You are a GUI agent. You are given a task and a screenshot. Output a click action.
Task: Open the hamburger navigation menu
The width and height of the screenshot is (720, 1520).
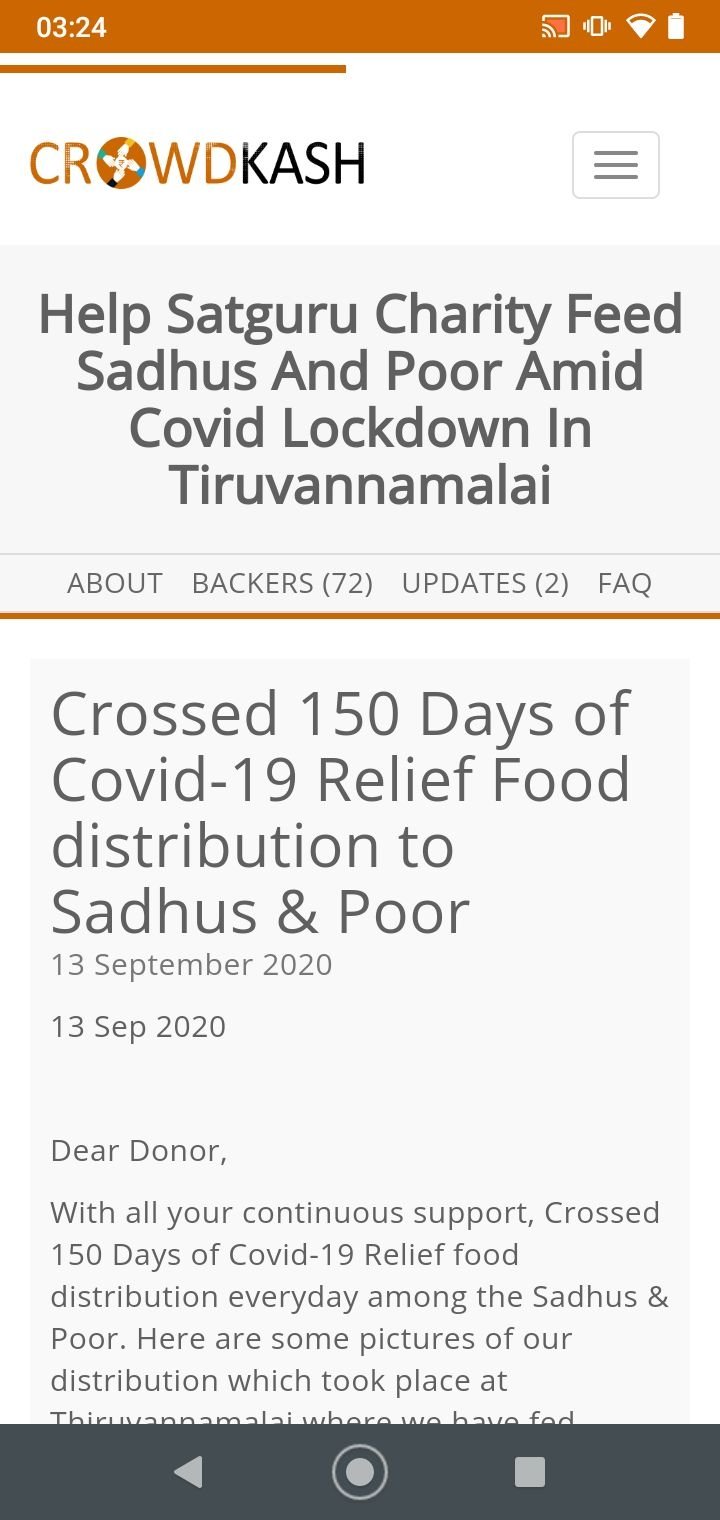point(615,165)
